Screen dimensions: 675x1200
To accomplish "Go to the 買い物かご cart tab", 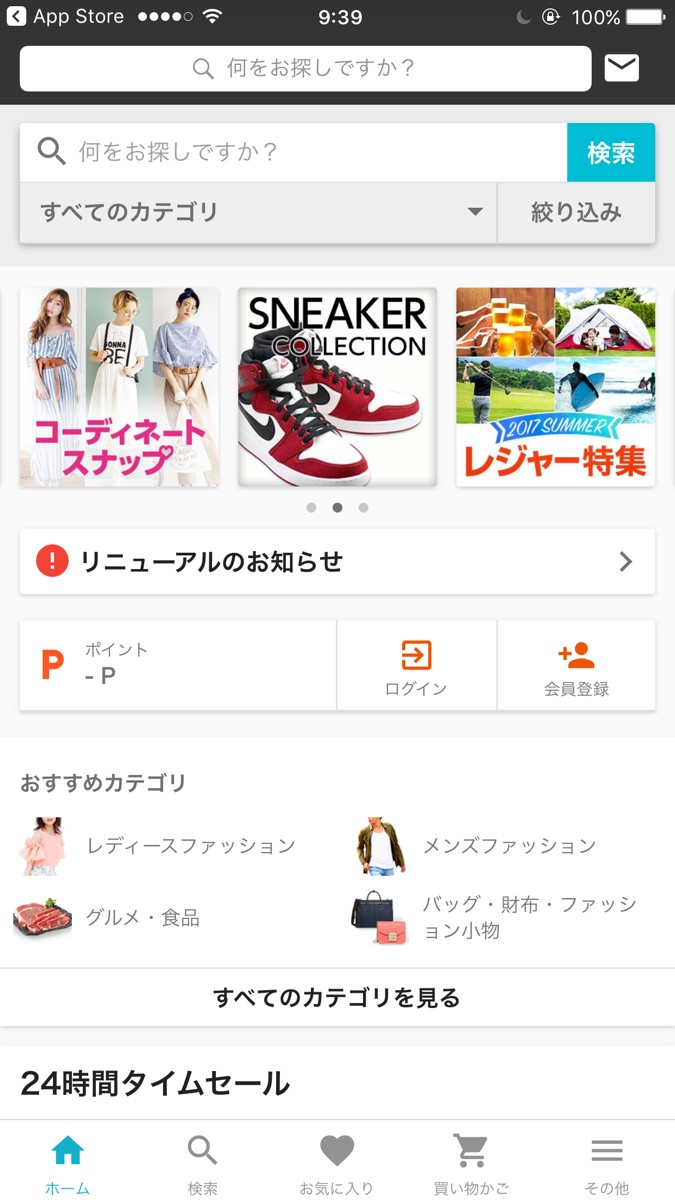I will [x=471, y=1162].
